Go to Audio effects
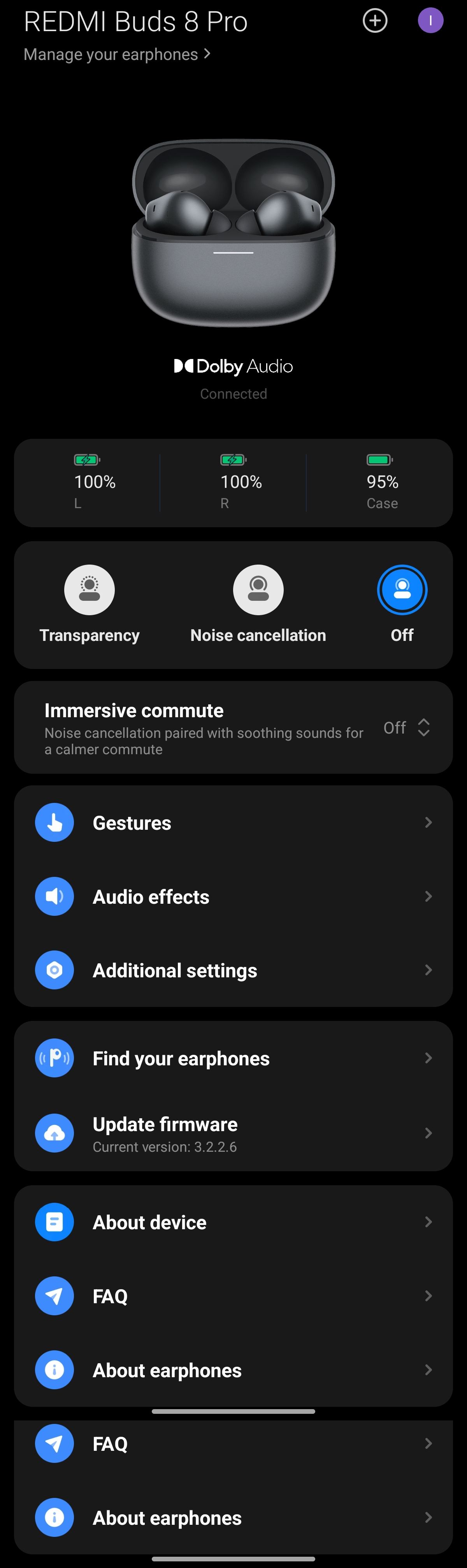Screen dimensions: 467x1568 coord(233,897)
